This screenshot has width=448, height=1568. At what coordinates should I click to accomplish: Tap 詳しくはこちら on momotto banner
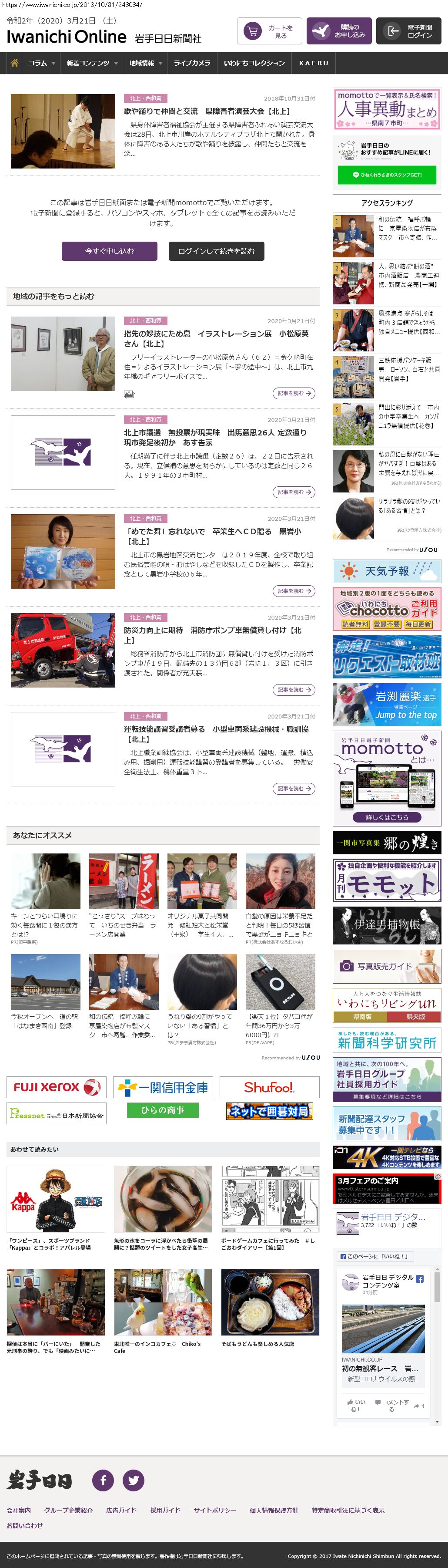click(x=387, y=817)
